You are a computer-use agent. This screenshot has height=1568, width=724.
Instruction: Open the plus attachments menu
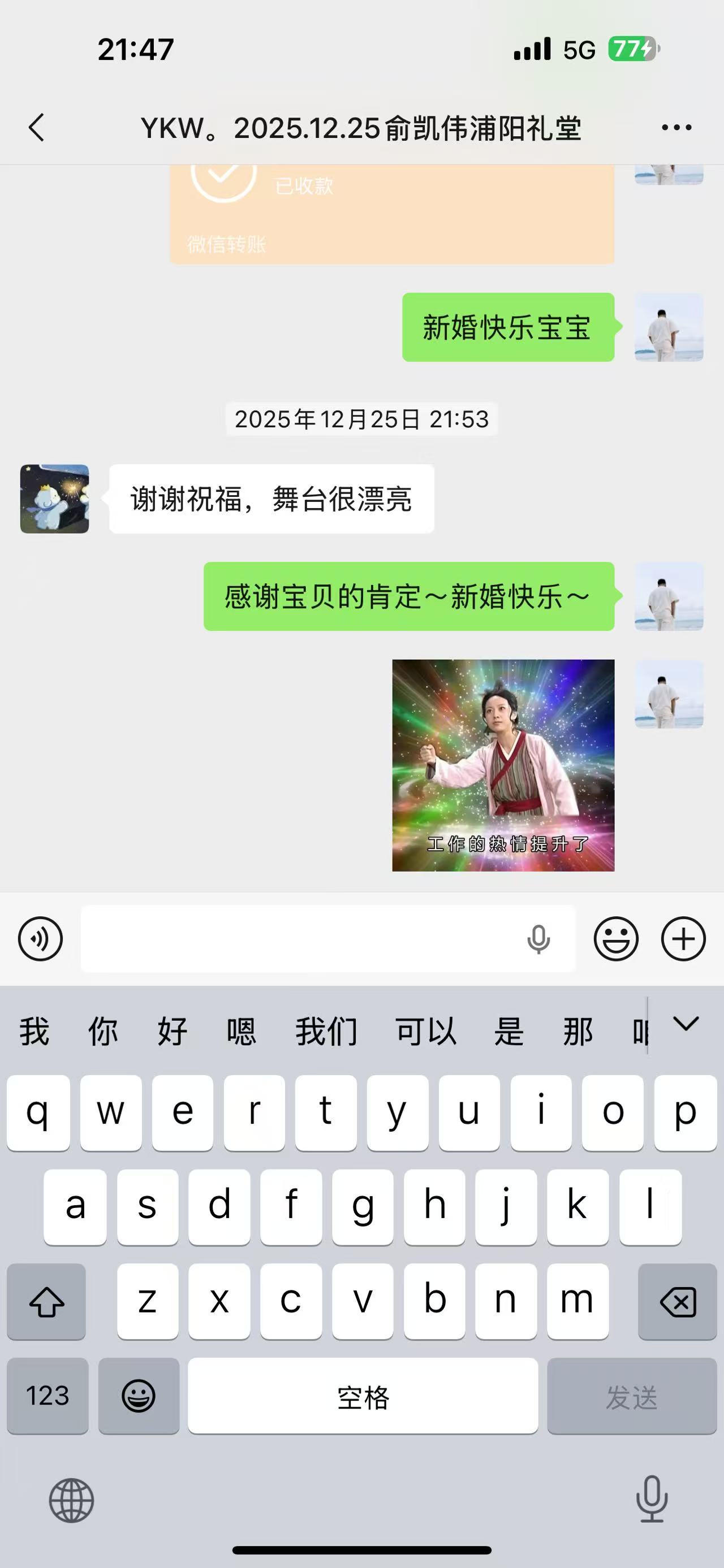coord(683,939)
